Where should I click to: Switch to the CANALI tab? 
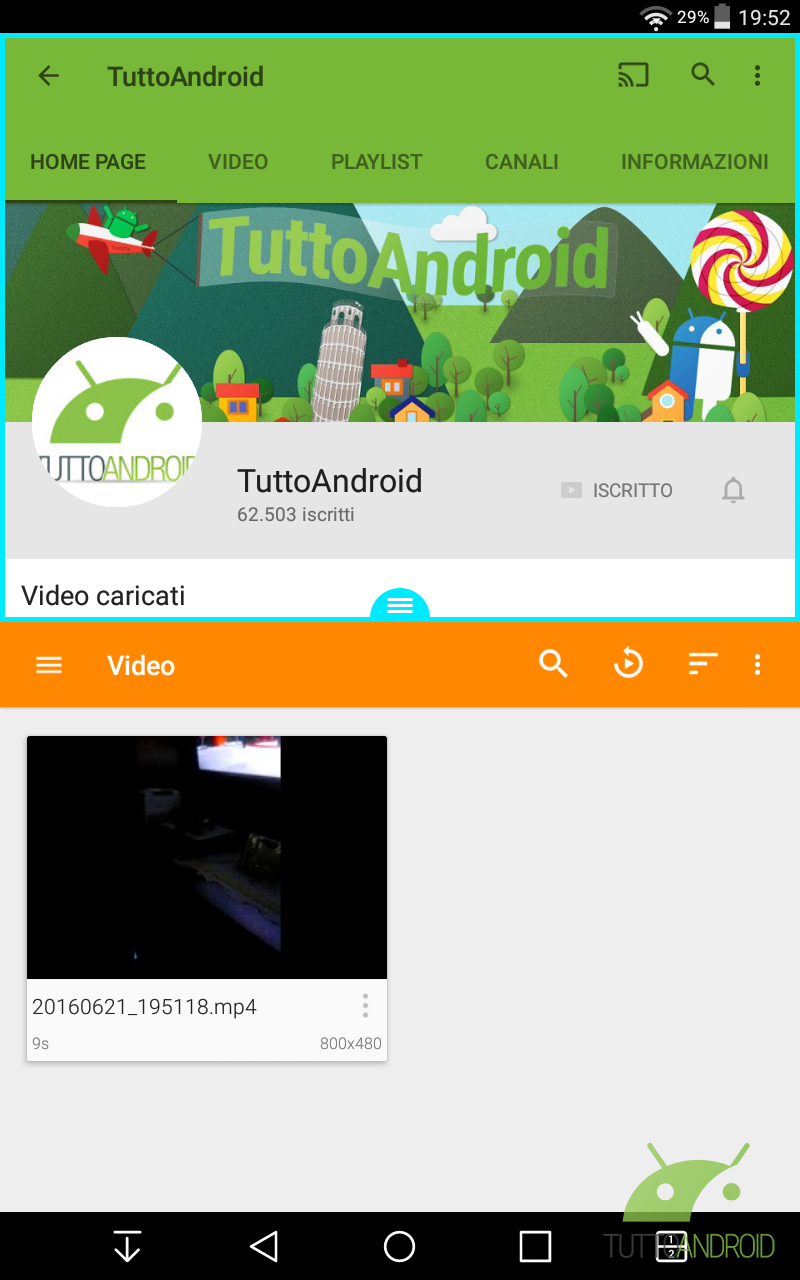click(521, 162)
